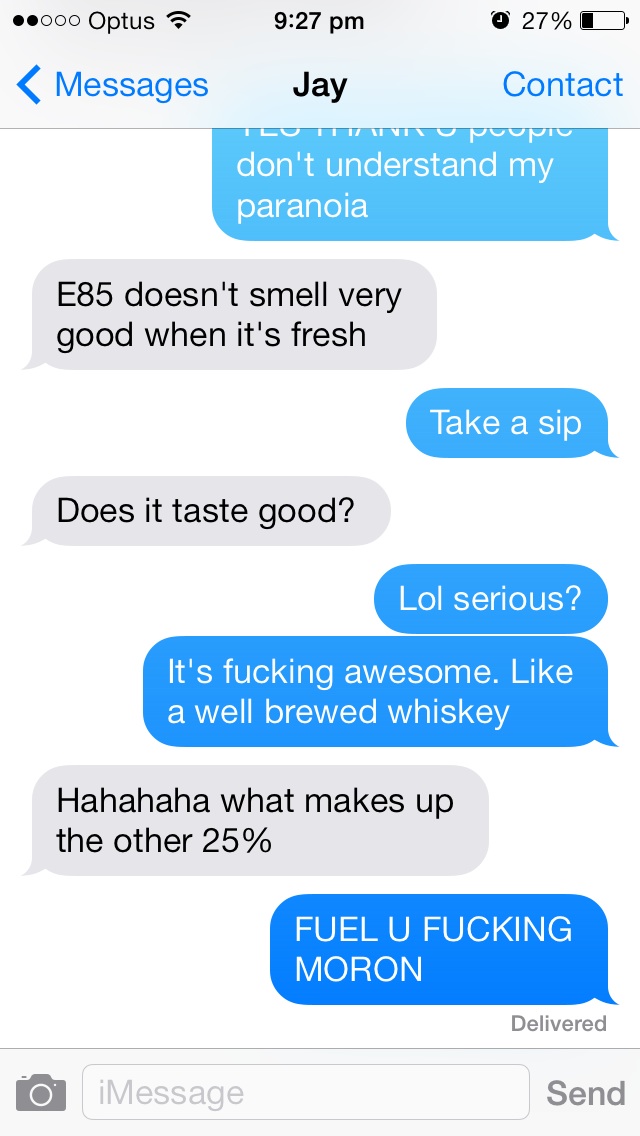Tap the Send button
The height and width of the screenshot is (1136, 640).
(585, 1093)
